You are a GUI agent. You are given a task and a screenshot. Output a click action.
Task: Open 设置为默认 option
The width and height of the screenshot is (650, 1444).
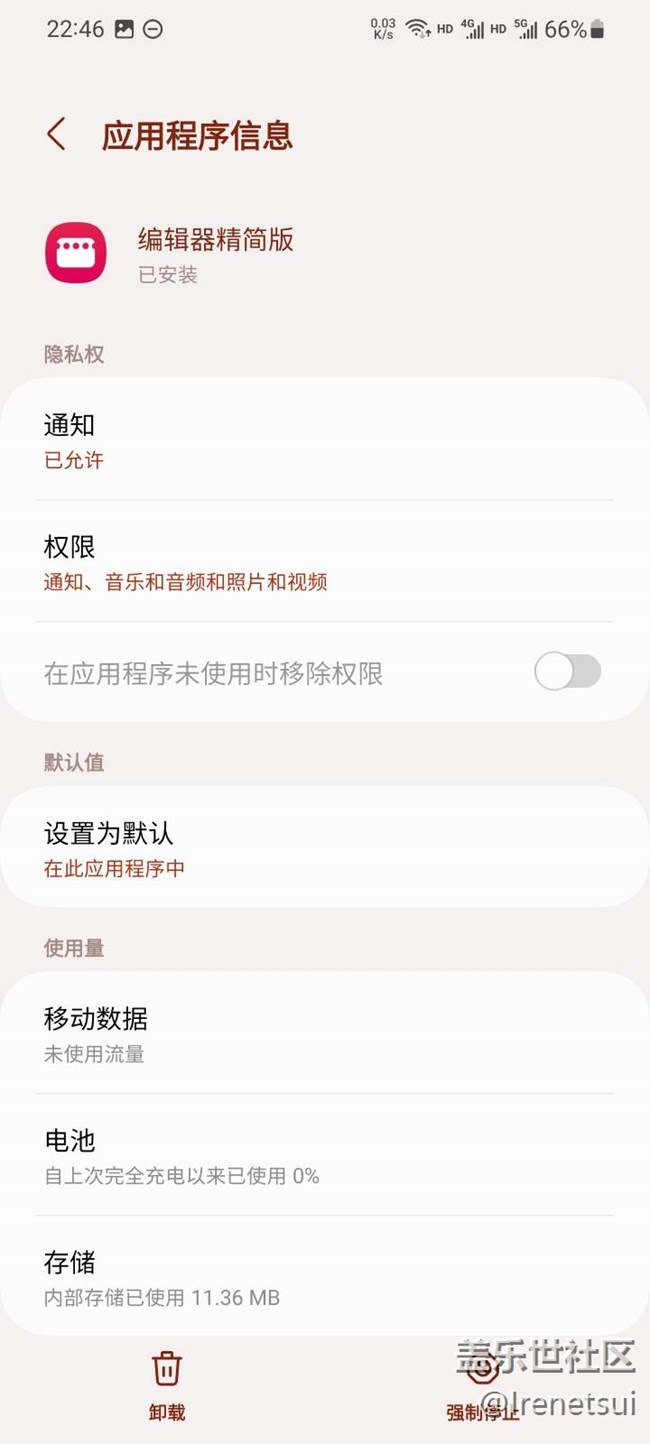(325, 847)
